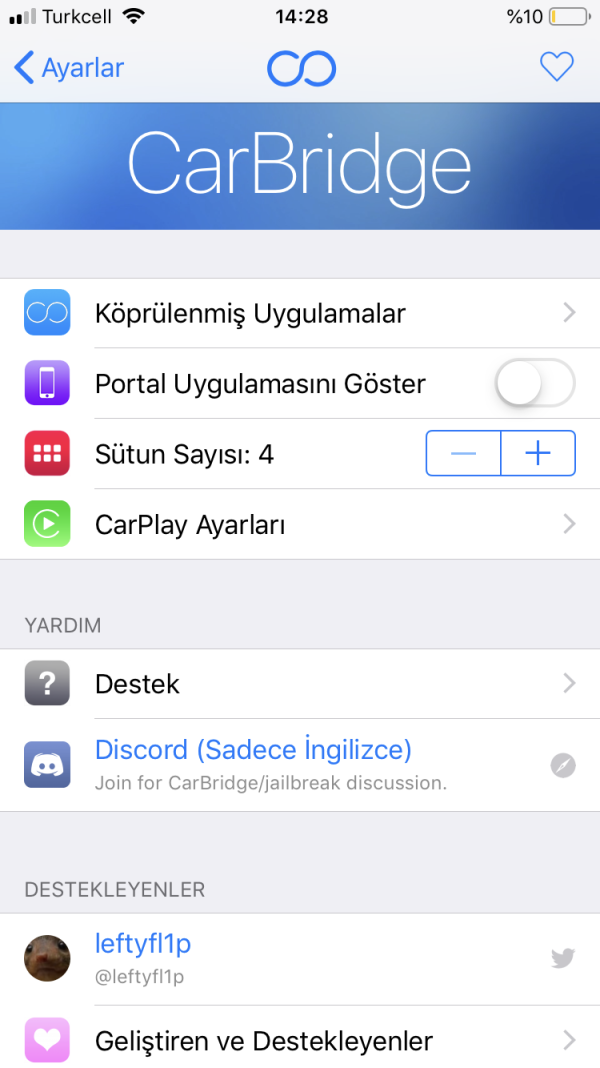This screenshot has width=600, height=1068.
Task: Open CarPlay Ayarları
Action: (x=300, y=524)
